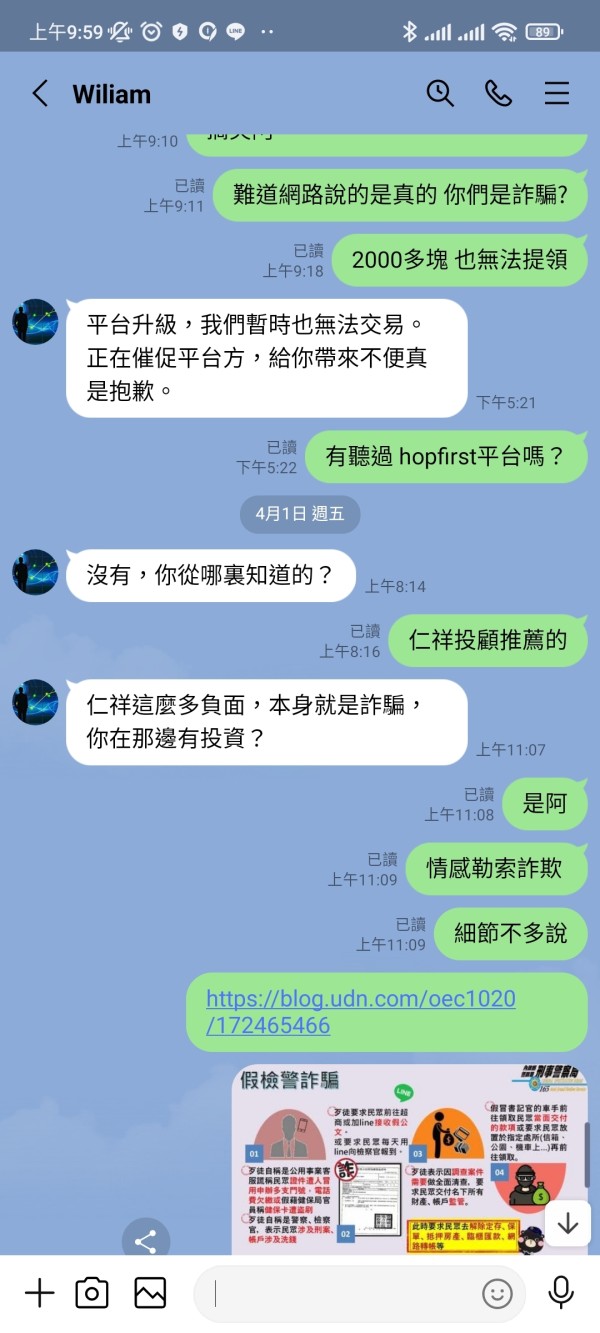The width and height of the screenshot is (600, 1333).
Task: Share the image message
Action: click(x=146, y=1241)
